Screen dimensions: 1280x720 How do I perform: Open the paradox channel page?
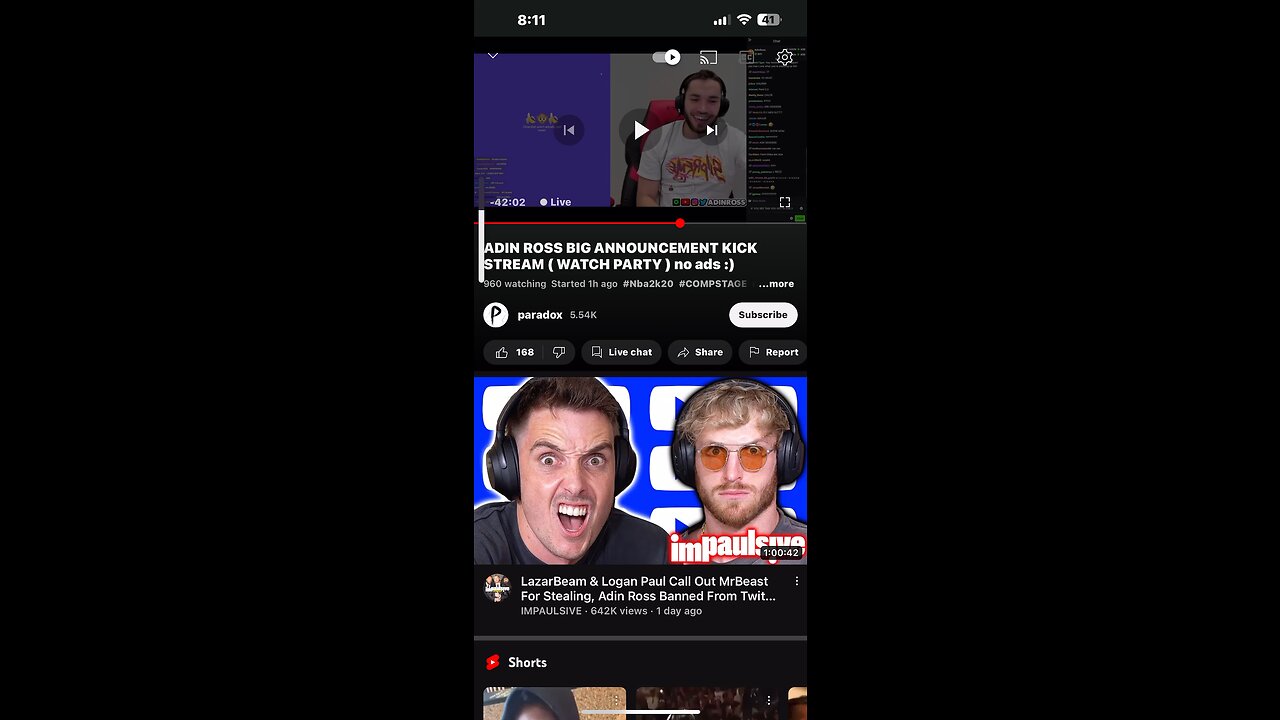point(540,315)
